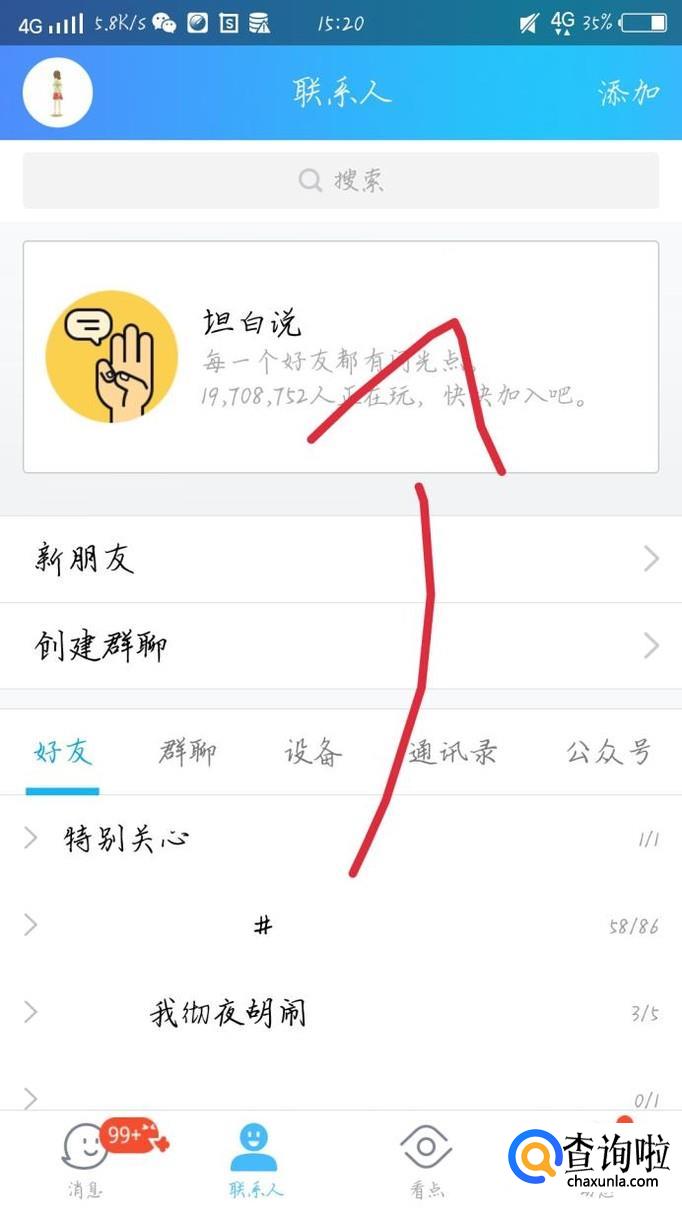
Task: Open 新朋友 row
Action: click(340, 559)
